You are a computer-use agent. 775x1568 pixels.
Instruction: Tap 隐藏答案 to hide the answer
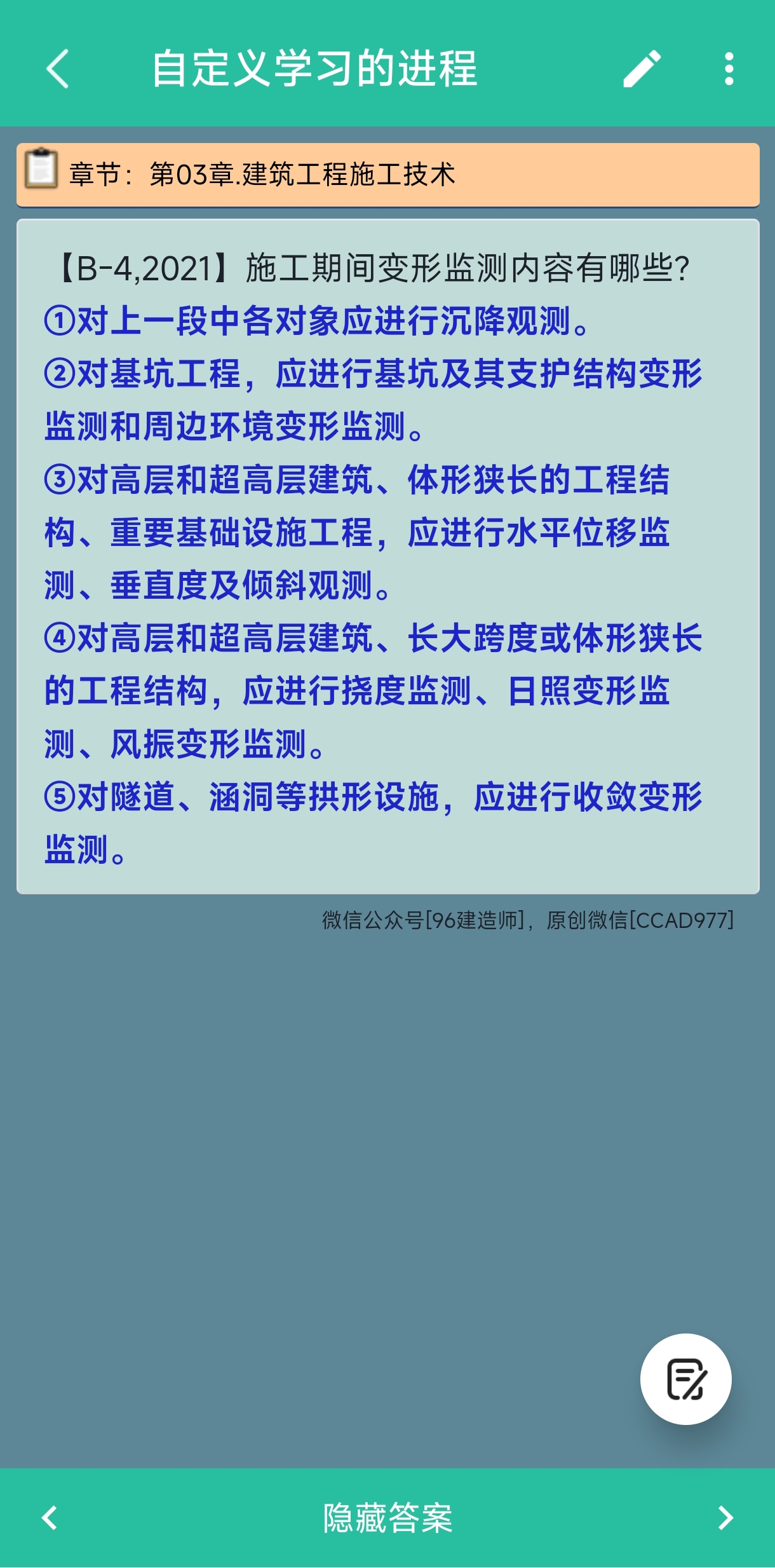pyautogui.click(x=387, y=1518)
